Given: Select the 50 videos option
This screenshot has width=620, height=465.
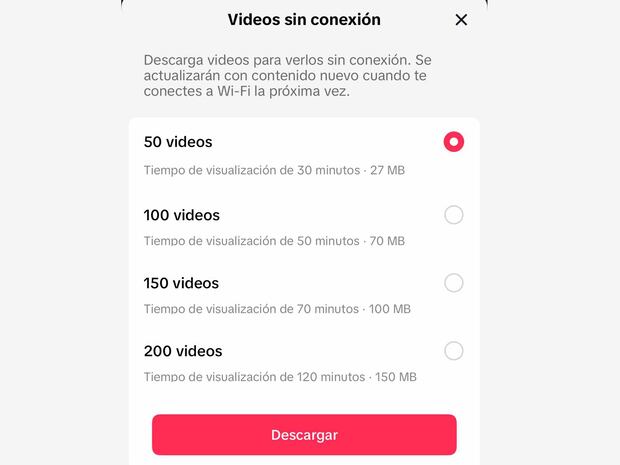Looking at the screenshot, I should click(x=453, y=142).
